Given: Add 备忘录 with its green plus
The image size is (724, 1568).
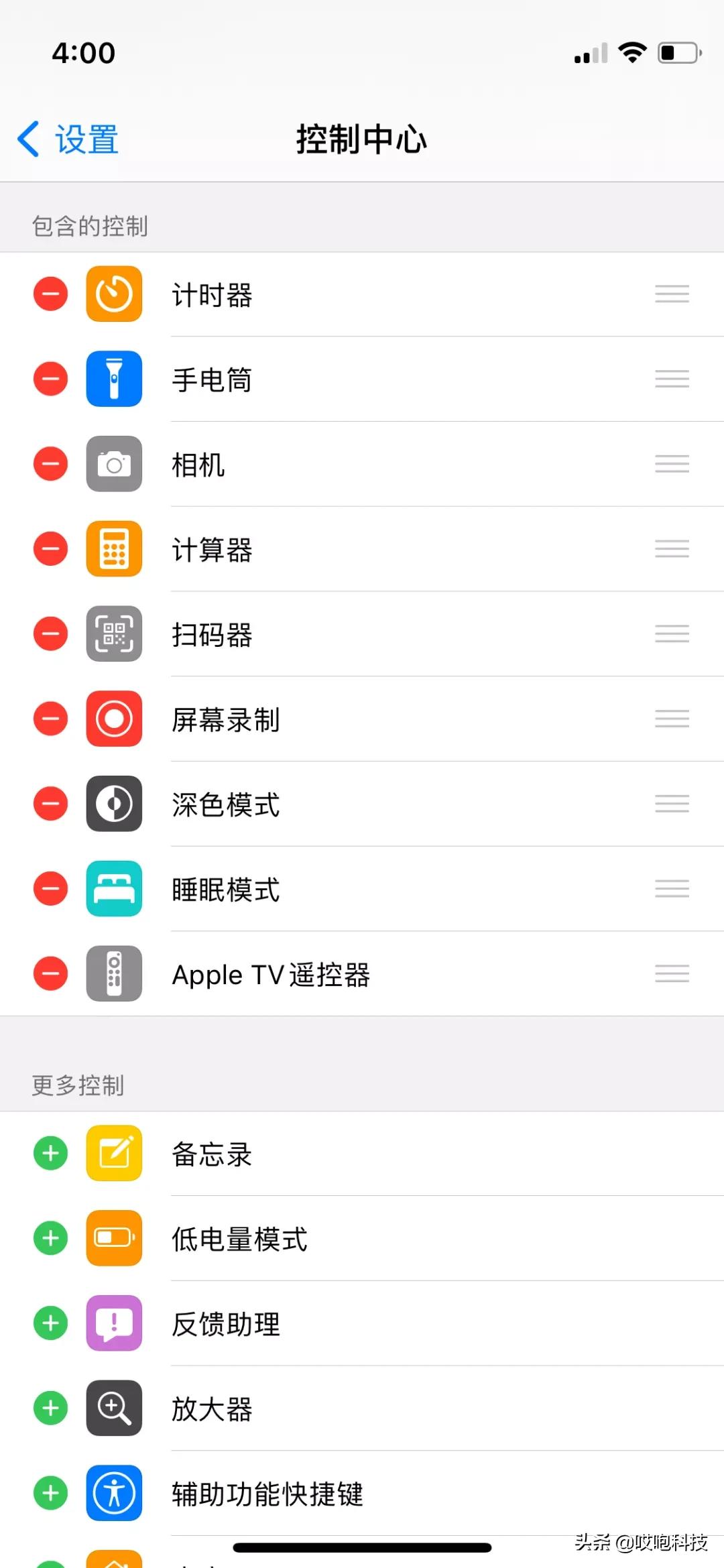Looking at the screenshot, I should pos(50,1153).
